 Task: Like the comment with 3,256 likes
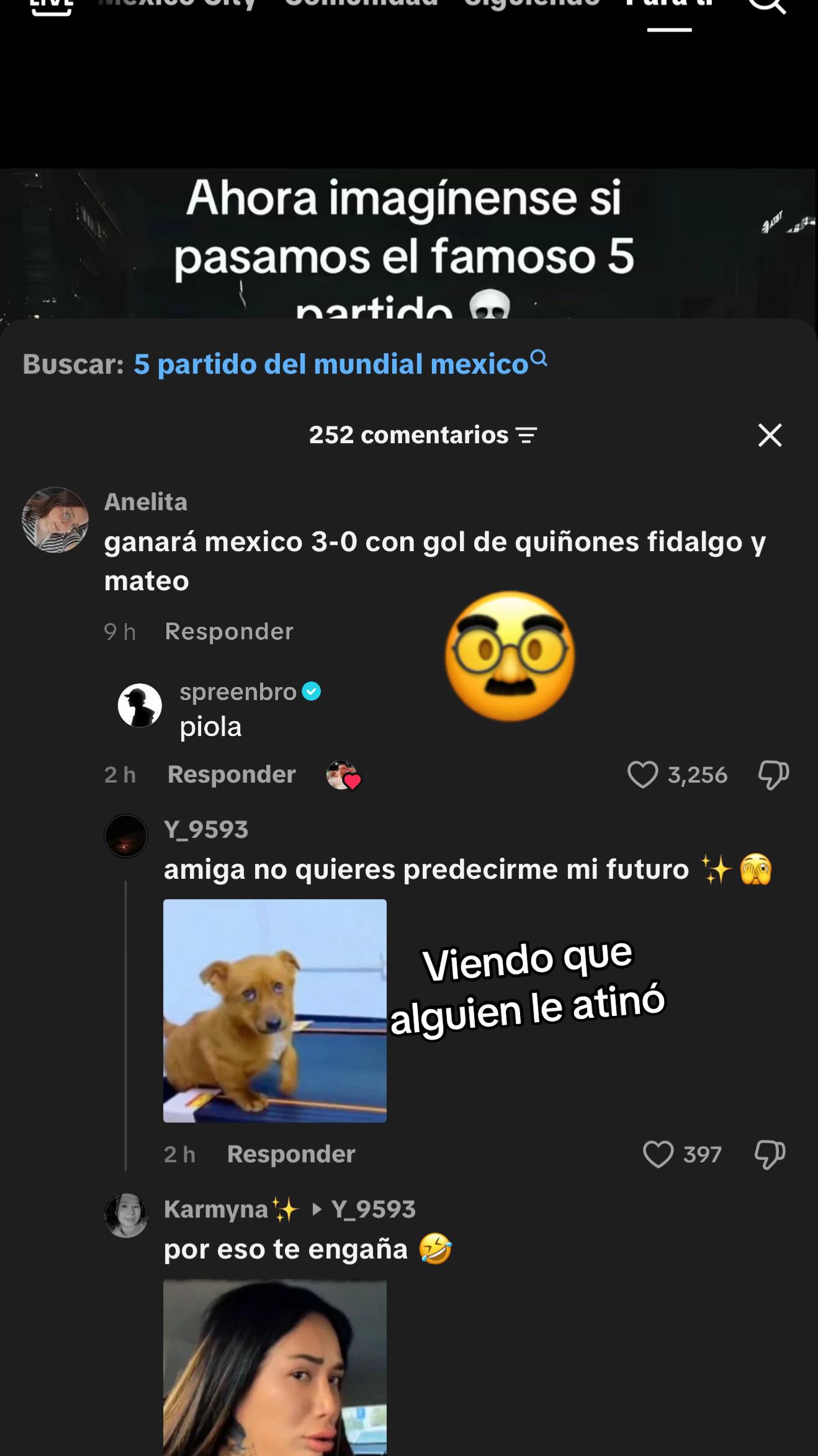point(642,775)
